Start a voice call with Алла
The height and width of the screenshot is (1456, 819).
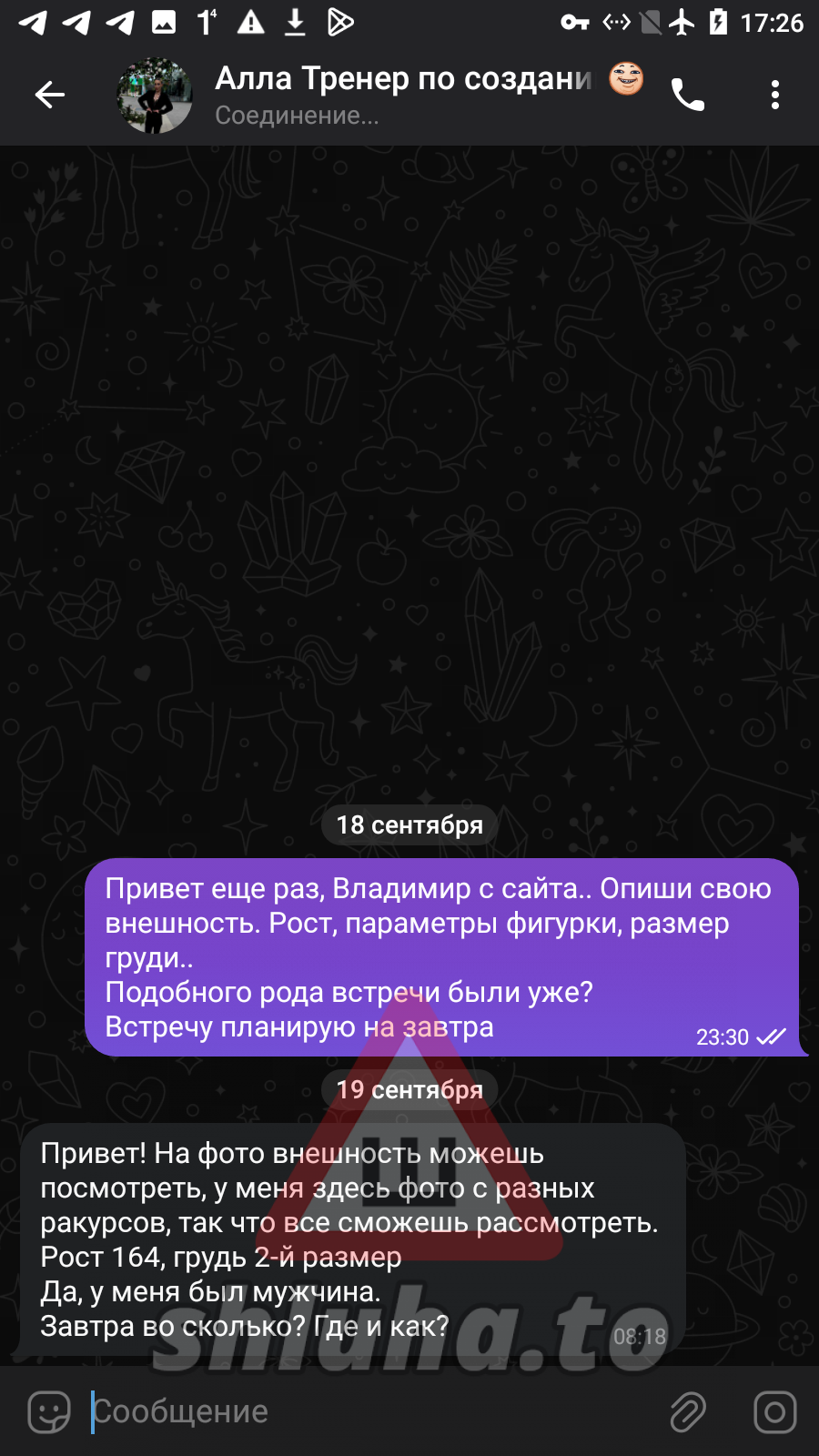coord(688,95)
